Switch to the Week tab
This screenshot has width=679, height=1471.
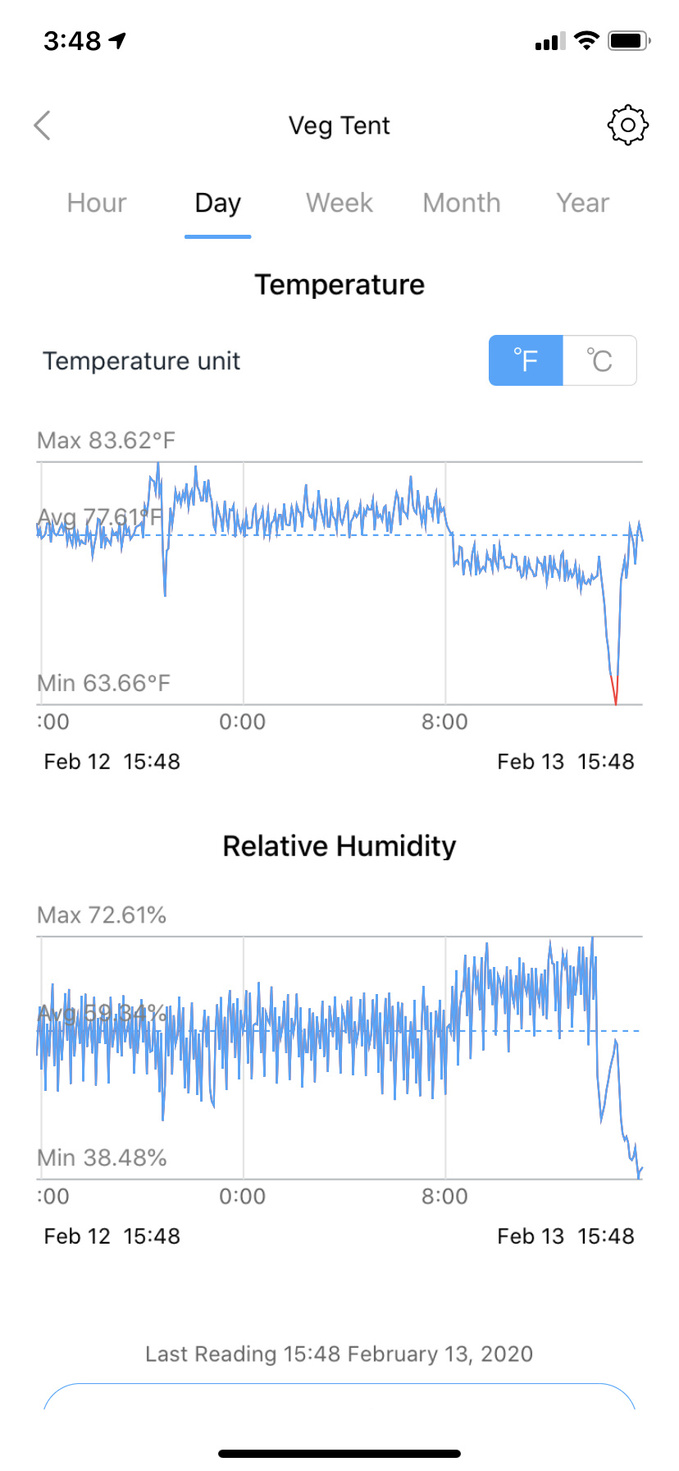pyautogui.click(x=339, y=203)
